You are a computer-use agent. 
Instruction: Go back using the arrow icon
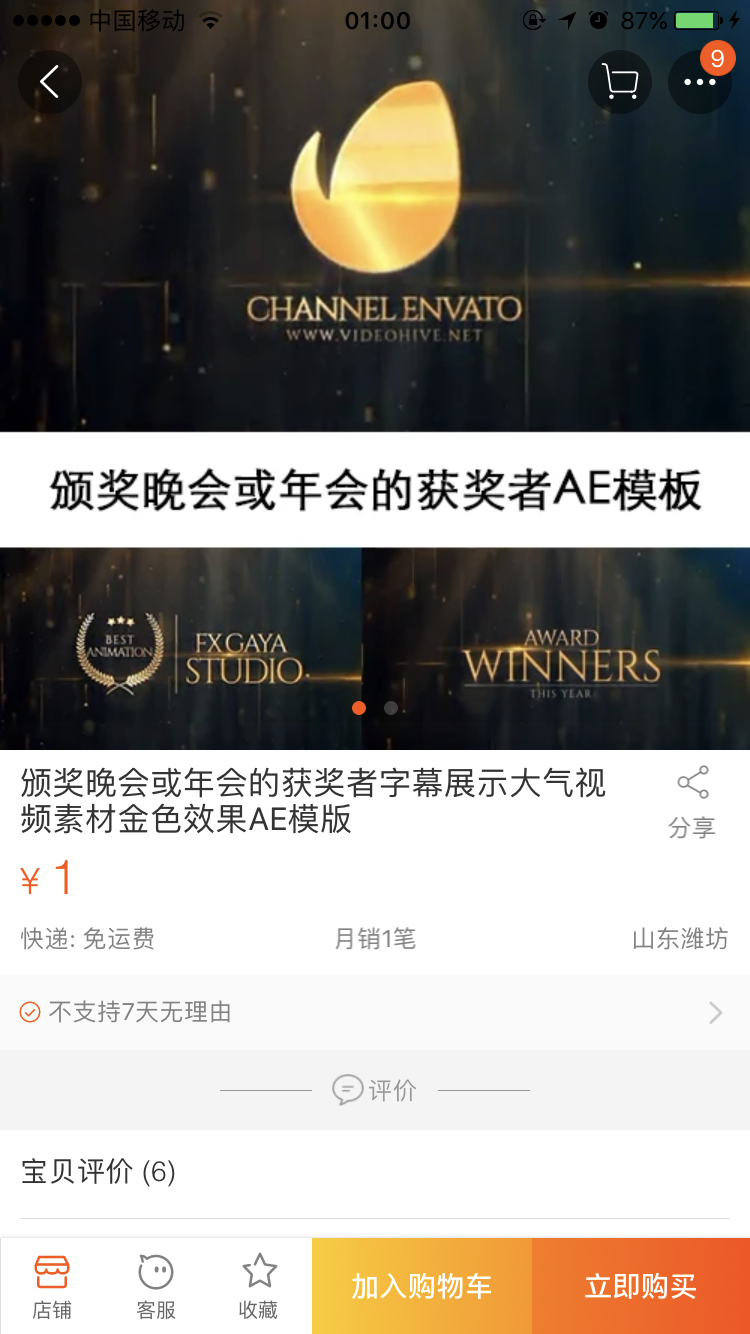point(49,82)
